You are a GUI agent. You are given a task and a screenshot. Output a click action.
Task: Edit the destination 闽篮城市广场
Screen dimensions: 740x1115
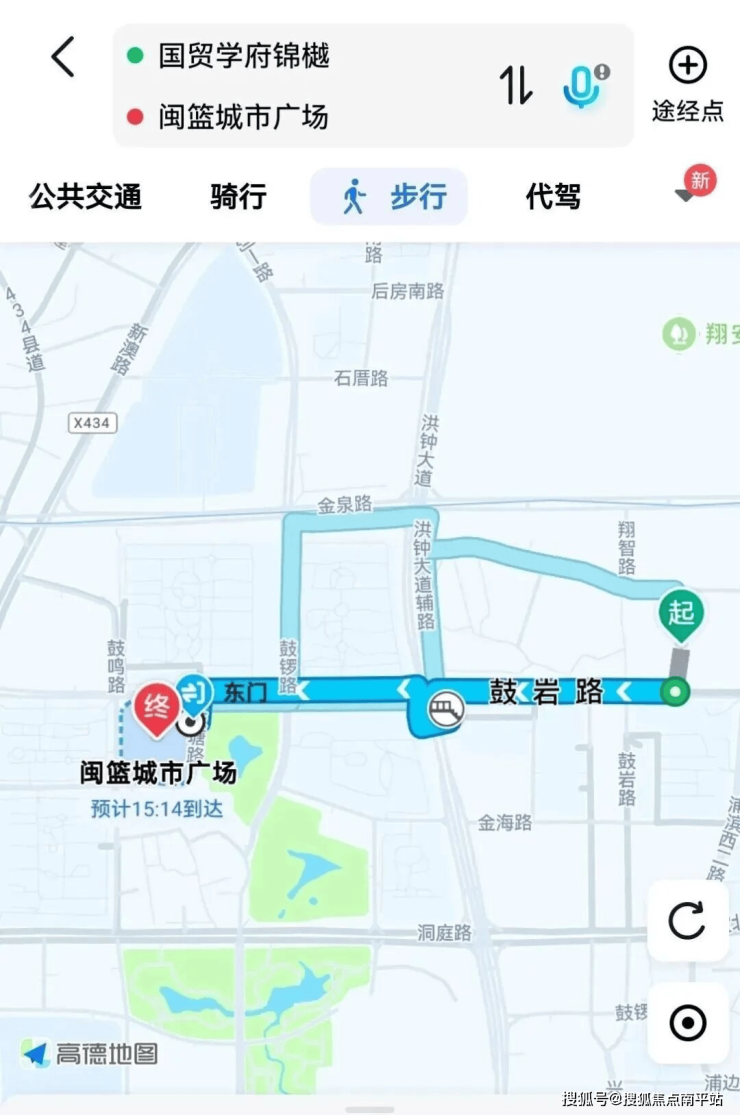tap(243, 117)
